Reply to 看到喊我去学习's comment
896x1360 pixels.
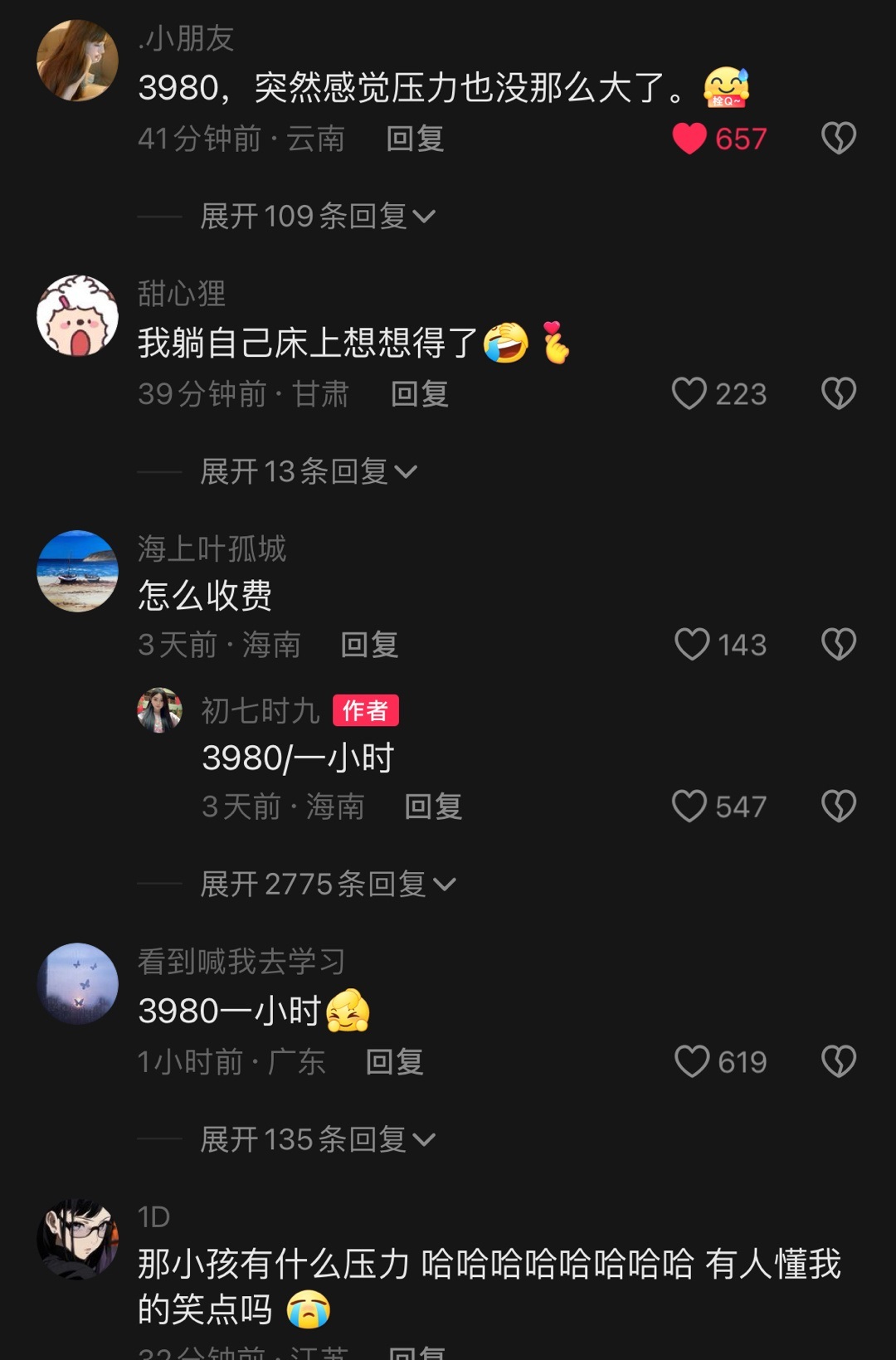[394, 1061]
